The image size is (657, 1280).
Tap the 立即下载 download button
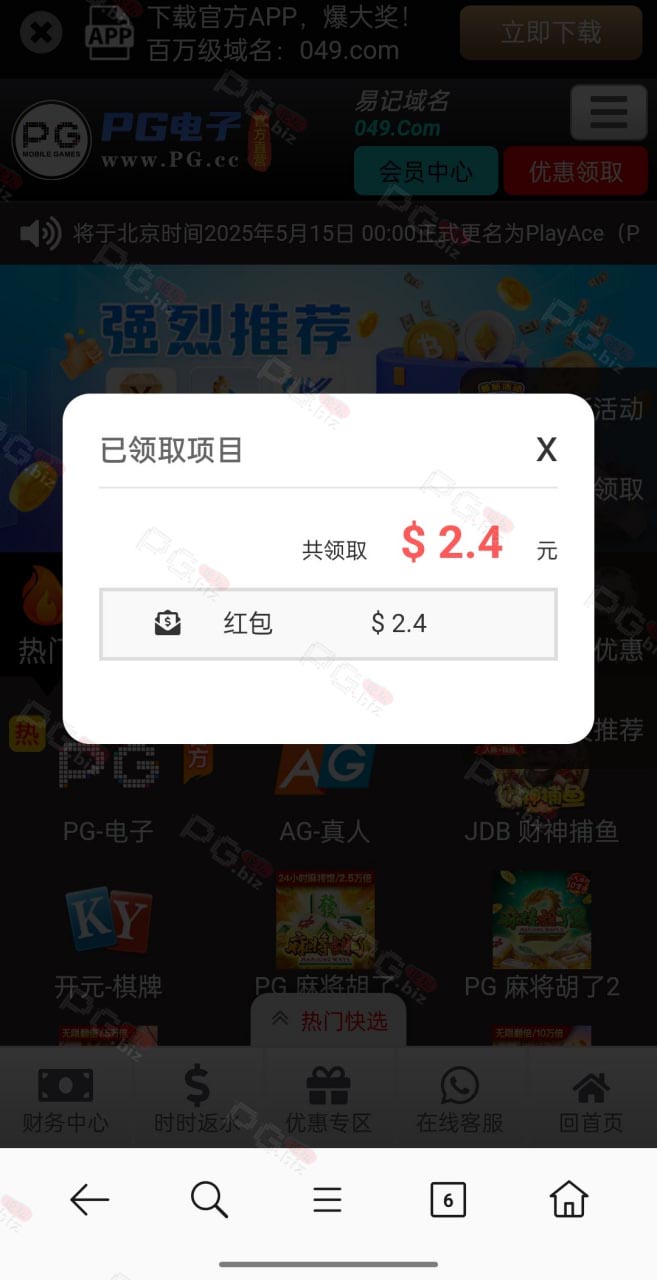[551, 32]
